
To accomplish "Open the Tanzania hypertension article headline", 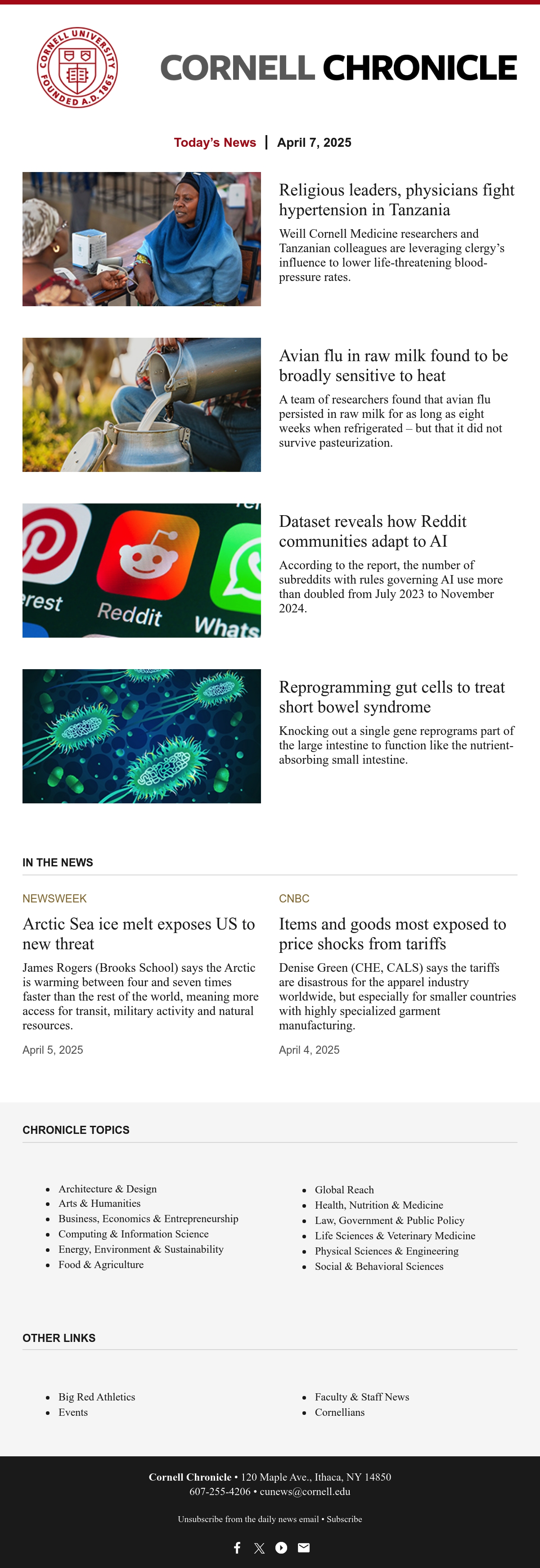I will pyautogui.click(x=396, y=199).
